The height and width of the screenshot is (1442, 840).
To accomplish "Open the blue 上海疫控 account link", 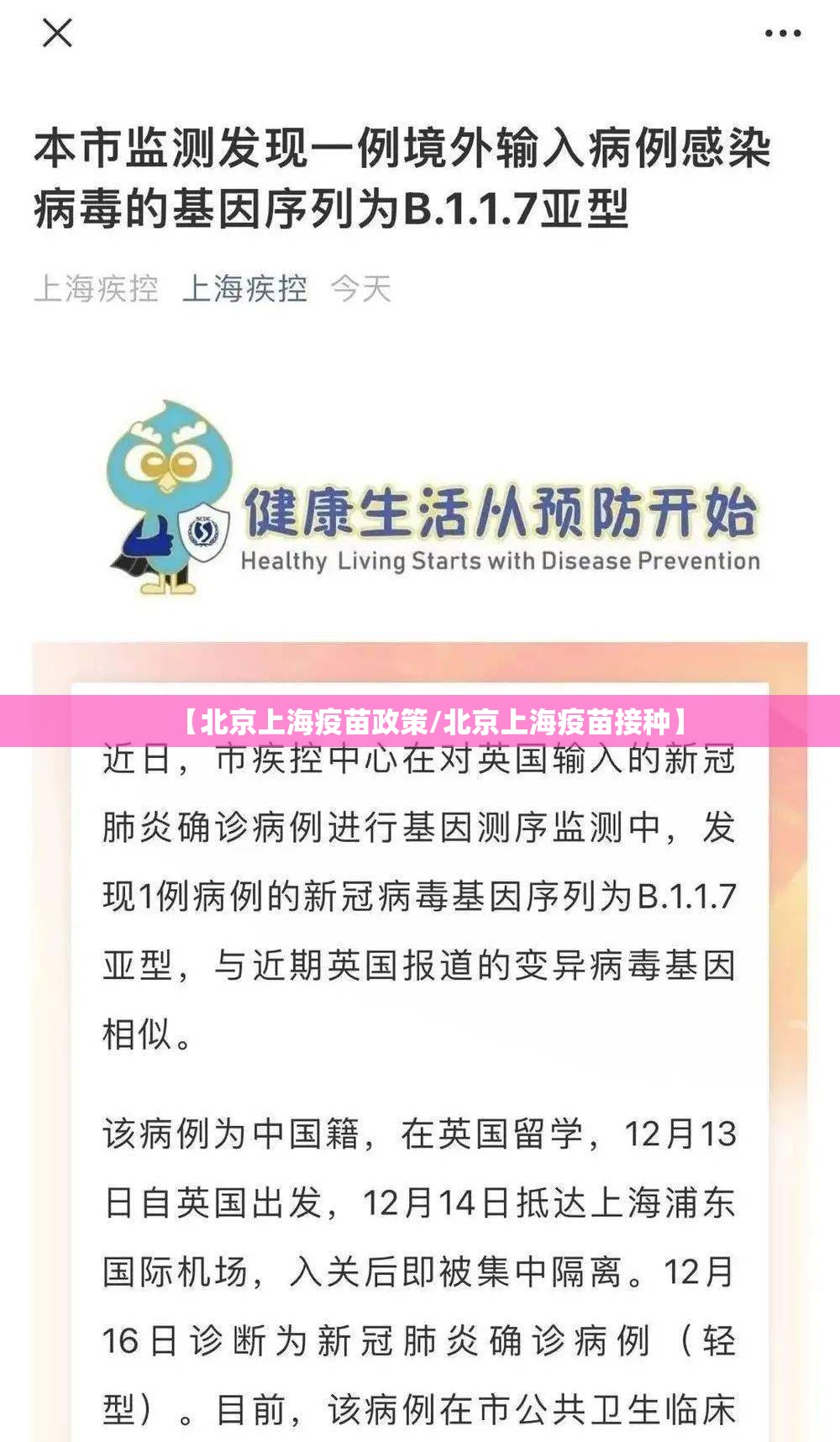I will click(244, 288).
